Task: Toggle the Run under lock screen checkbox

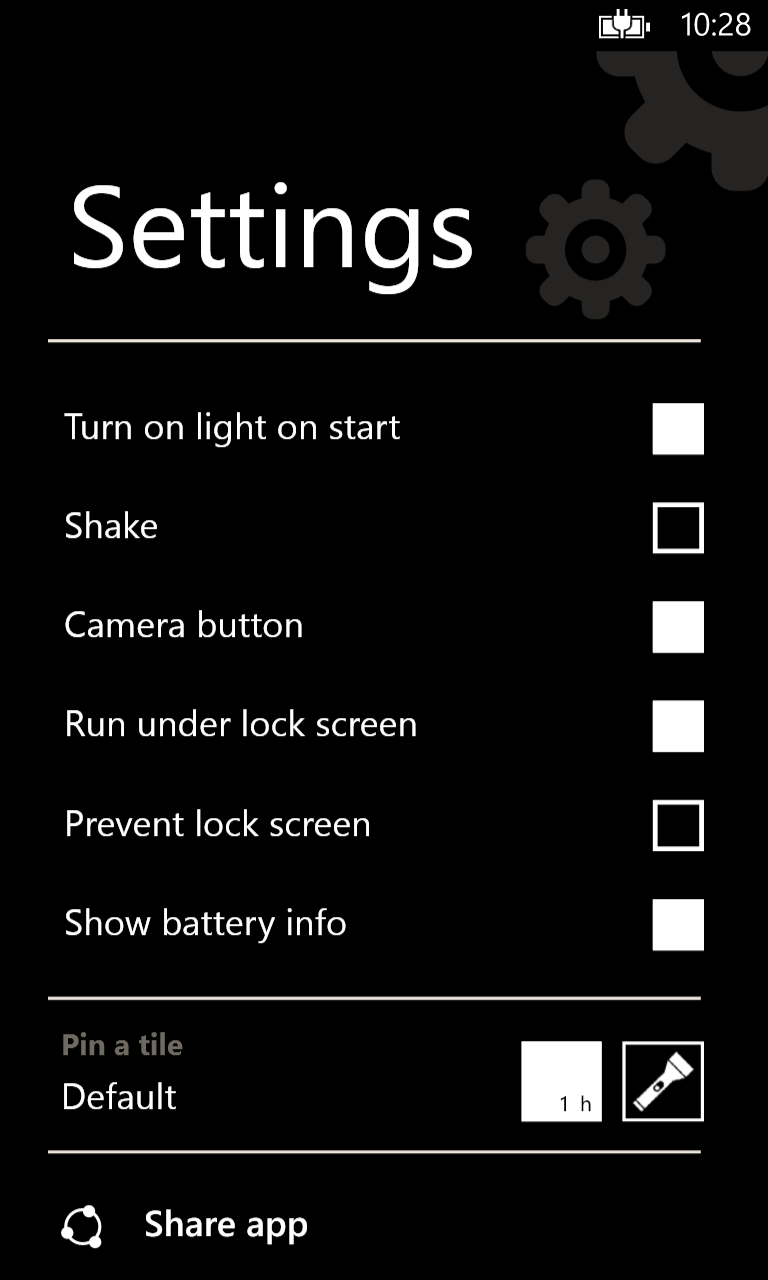Action: (x=678, y=726)
